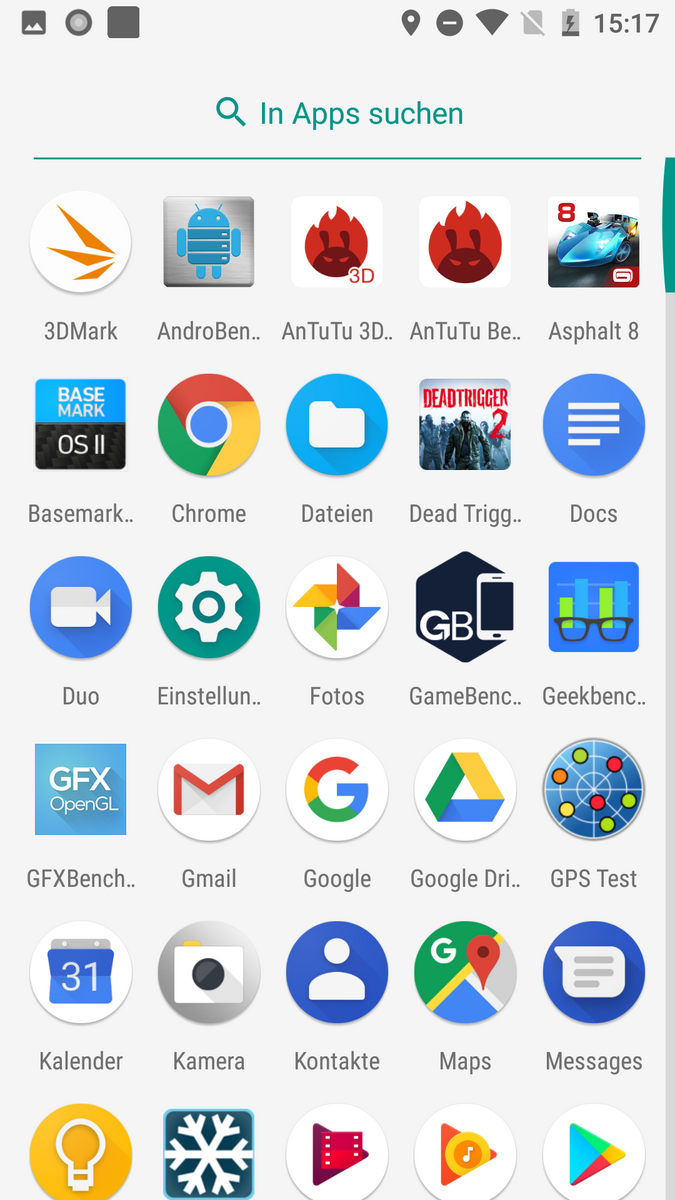Viewport: 675px width, 1200px height.
Task: Launch Geekbench
Action: 593,607
